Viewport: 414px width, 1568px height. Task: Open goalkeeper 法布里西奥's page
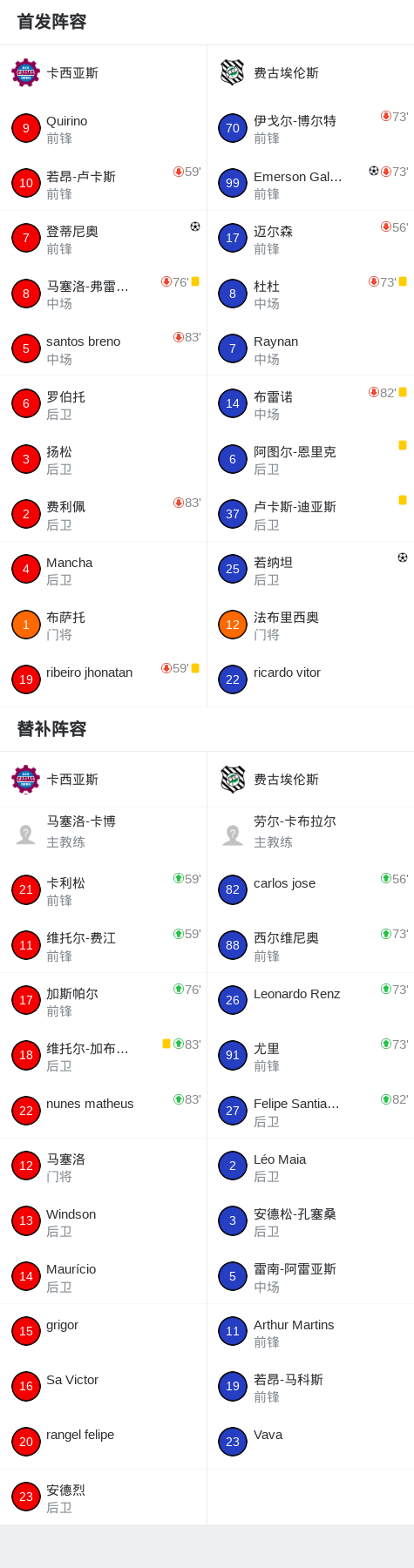(x=310, y=625)
